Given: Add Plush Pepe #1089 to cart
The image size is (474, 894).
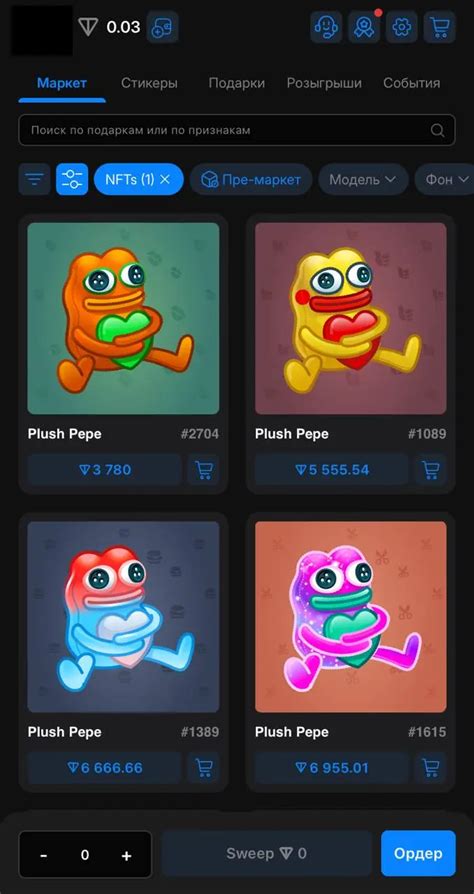Looking at the screenshot, I should 431,470.
